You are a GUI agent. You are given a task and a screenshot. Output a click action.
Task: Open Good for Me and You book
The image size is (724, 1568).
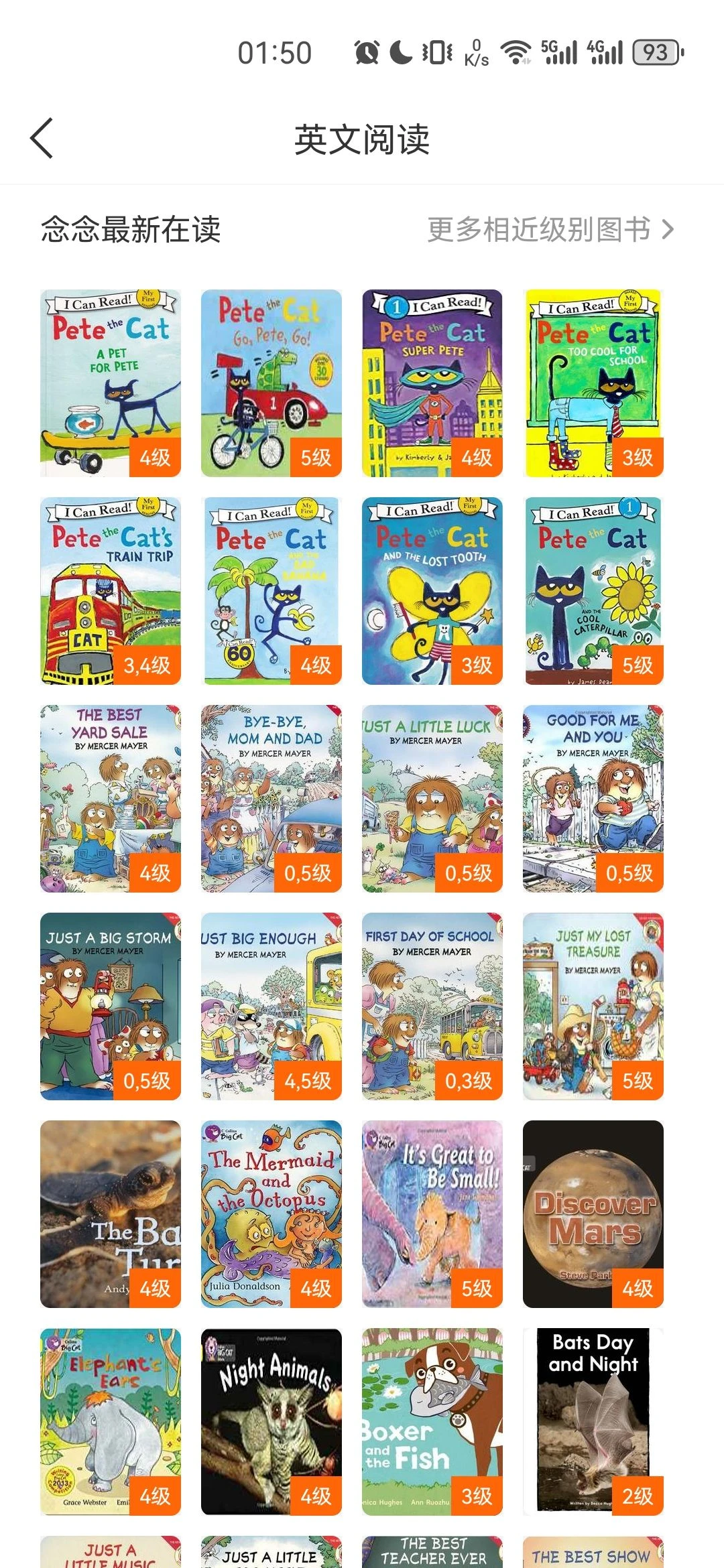point(593,798)
